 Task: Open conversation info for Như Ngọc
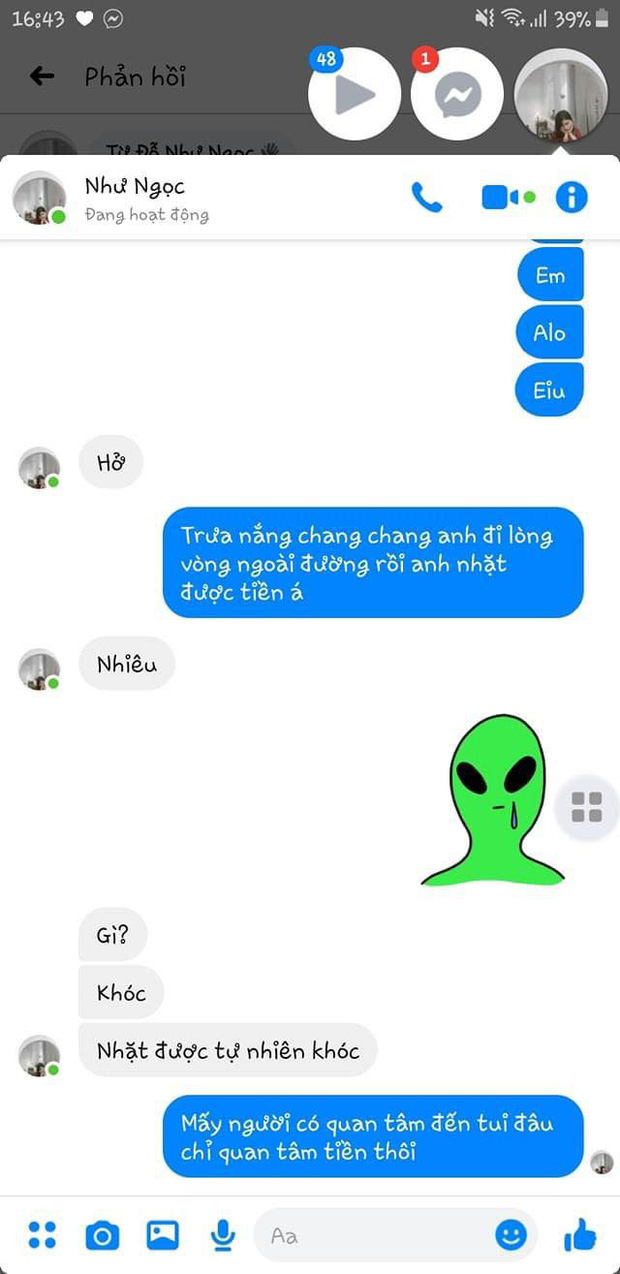click(x=571, y=197)
